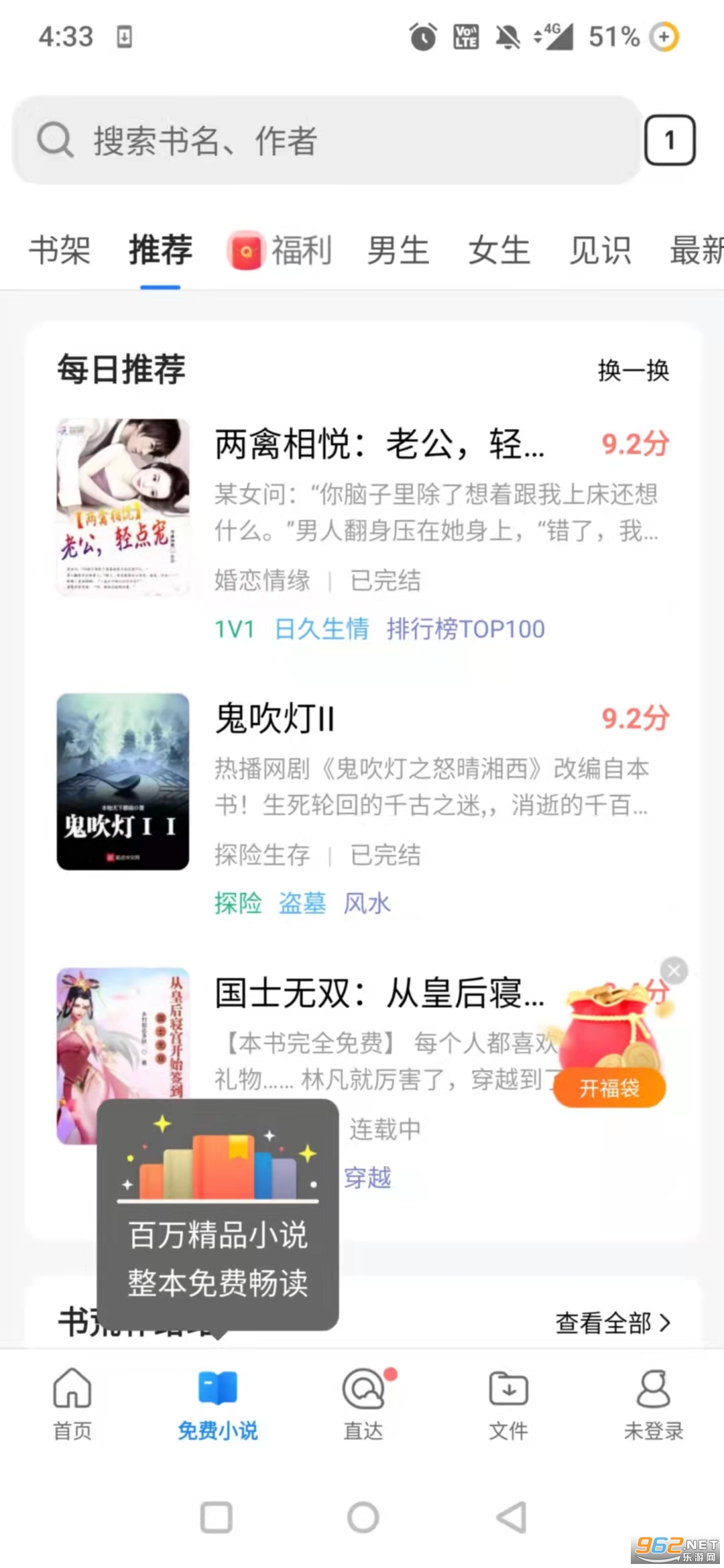This screenshot has height=1568, width=724.
Task: View all with 查看全部
Action: 612,1323
